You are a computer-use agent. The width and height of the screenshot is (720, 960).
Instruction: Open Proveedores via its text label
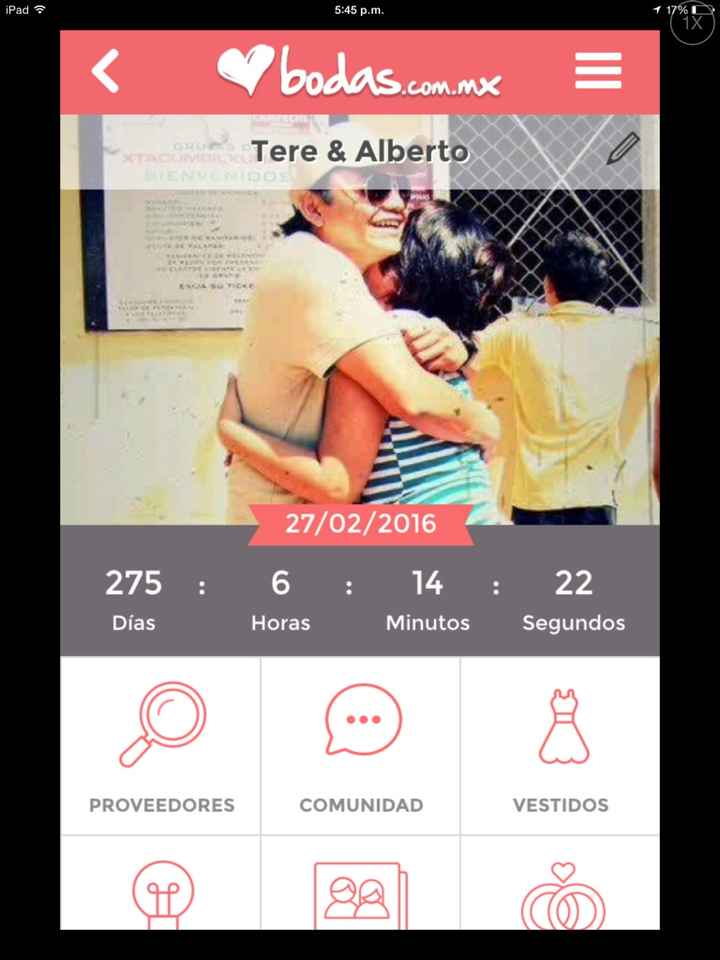tap(162, 805)
